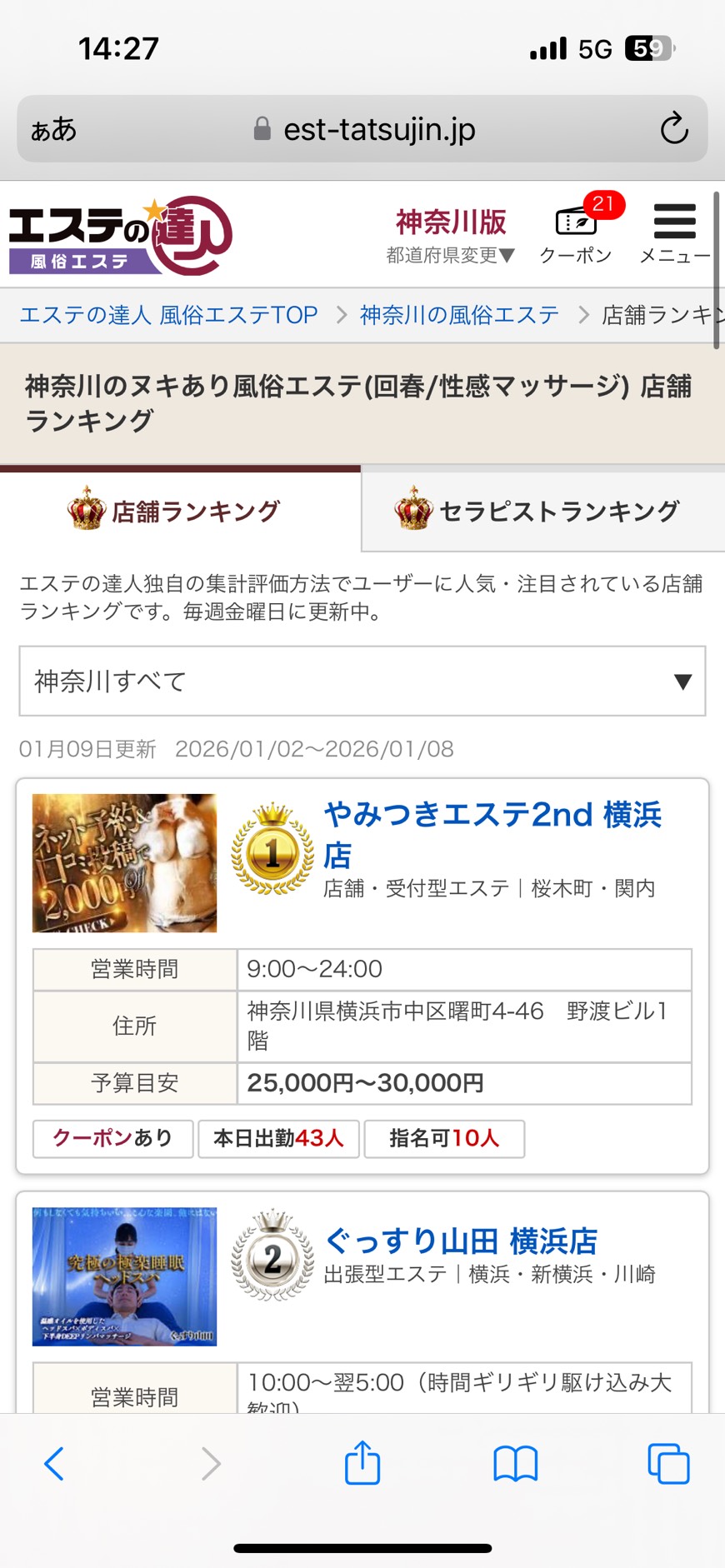View クーポンあり for やみつきエステ2nd

[112, 1138]
